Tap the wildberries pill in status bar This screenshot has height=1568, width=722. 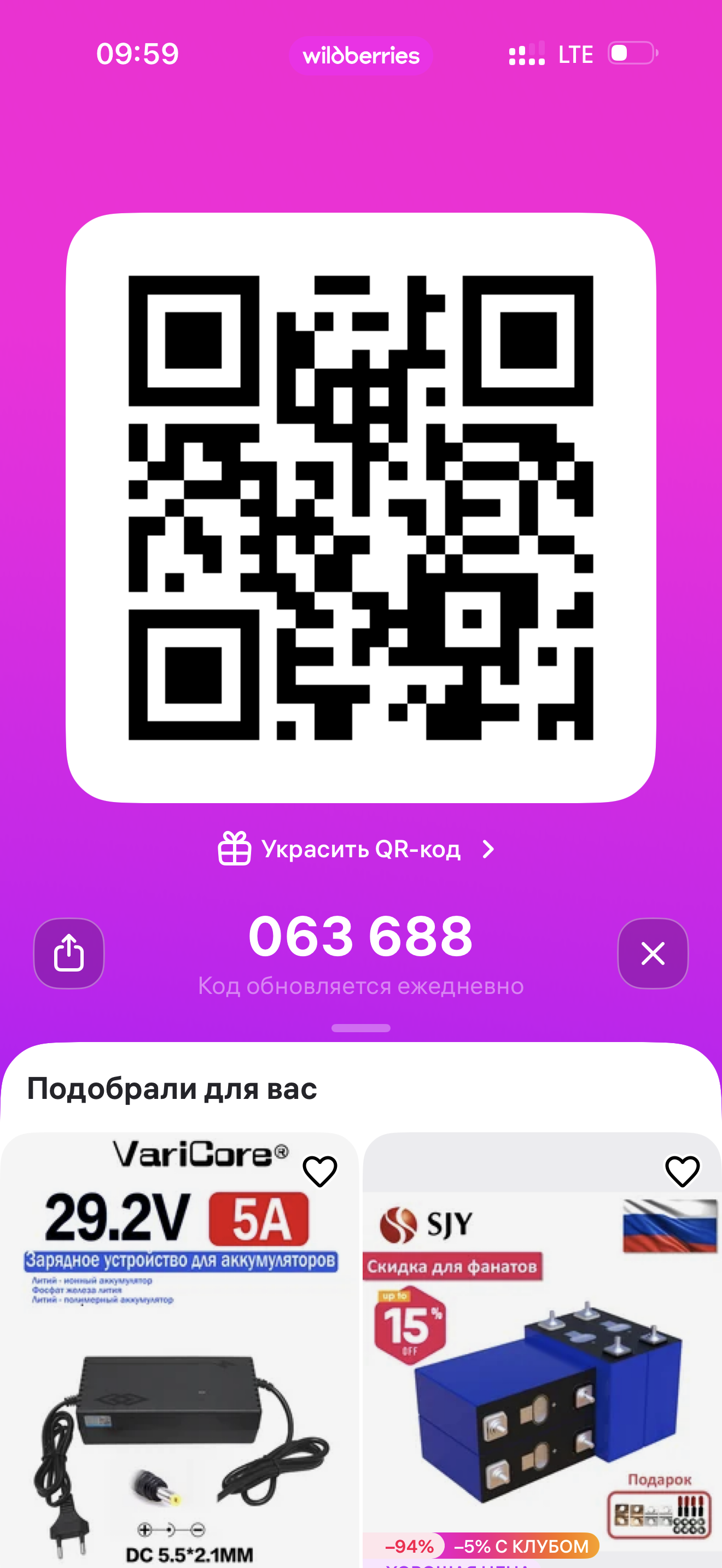(360, 55)
